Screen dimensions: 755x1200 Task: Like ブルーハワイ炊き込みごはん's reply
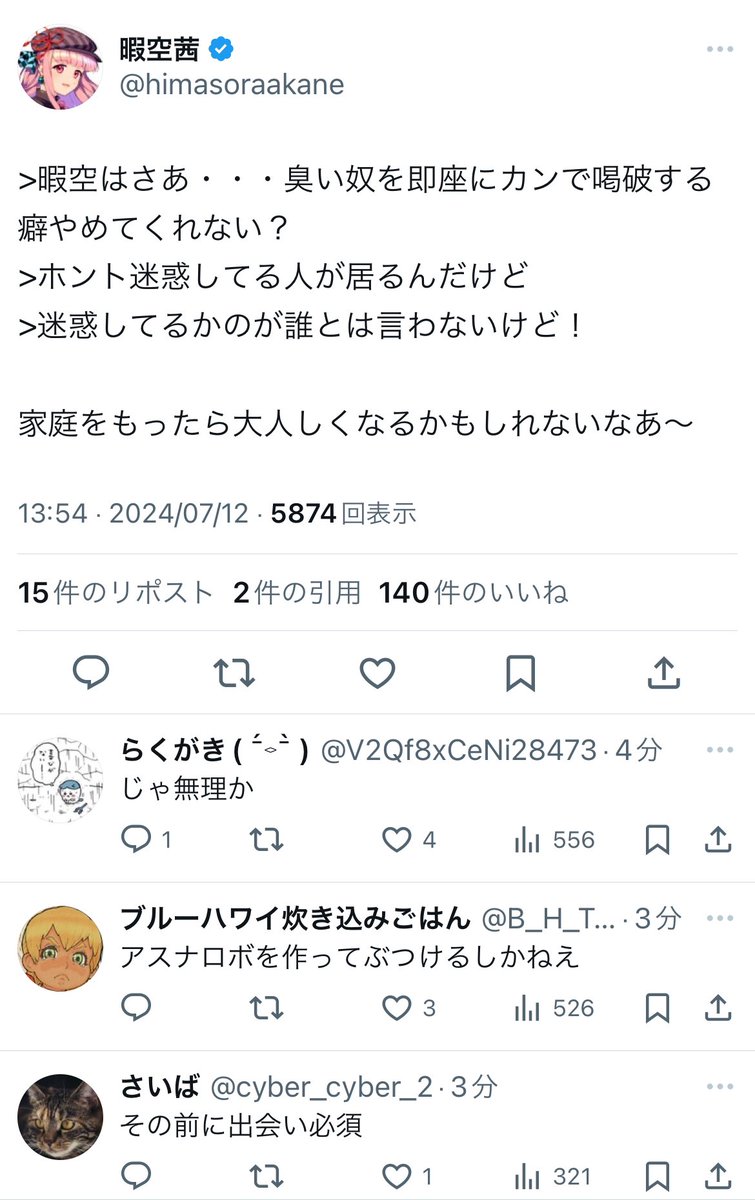[398, 1008]
